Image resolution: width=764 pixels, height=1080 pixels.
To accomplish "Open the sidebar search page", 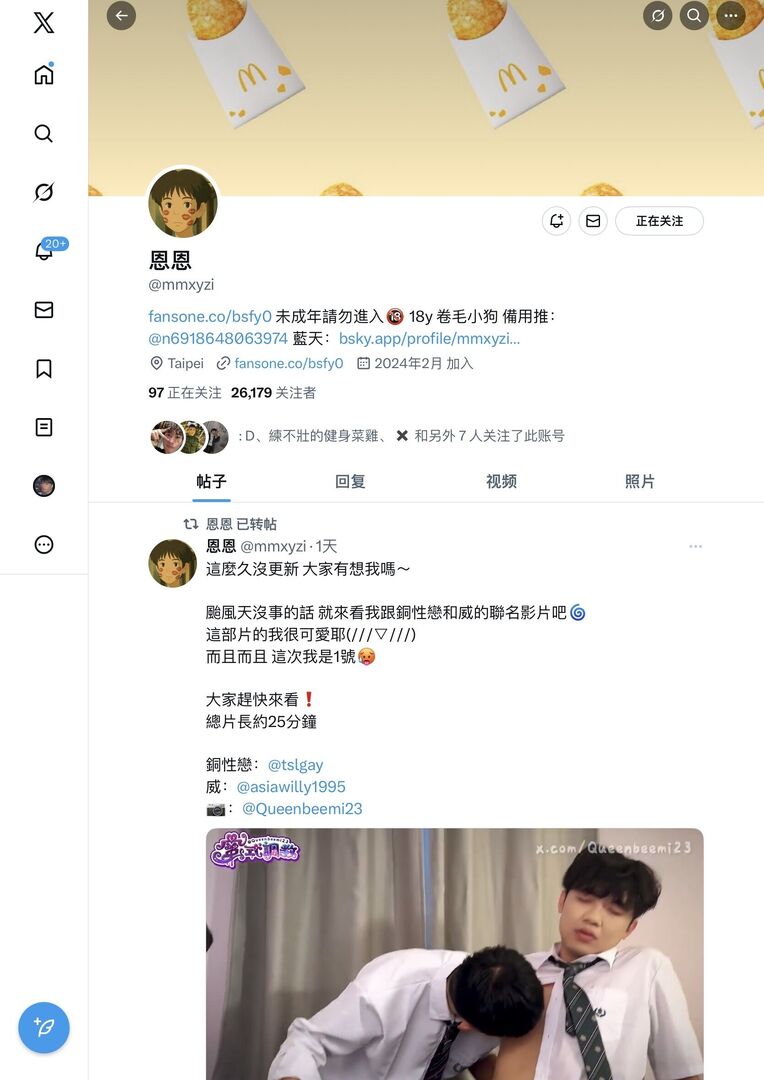I will (x=44, y=134).
